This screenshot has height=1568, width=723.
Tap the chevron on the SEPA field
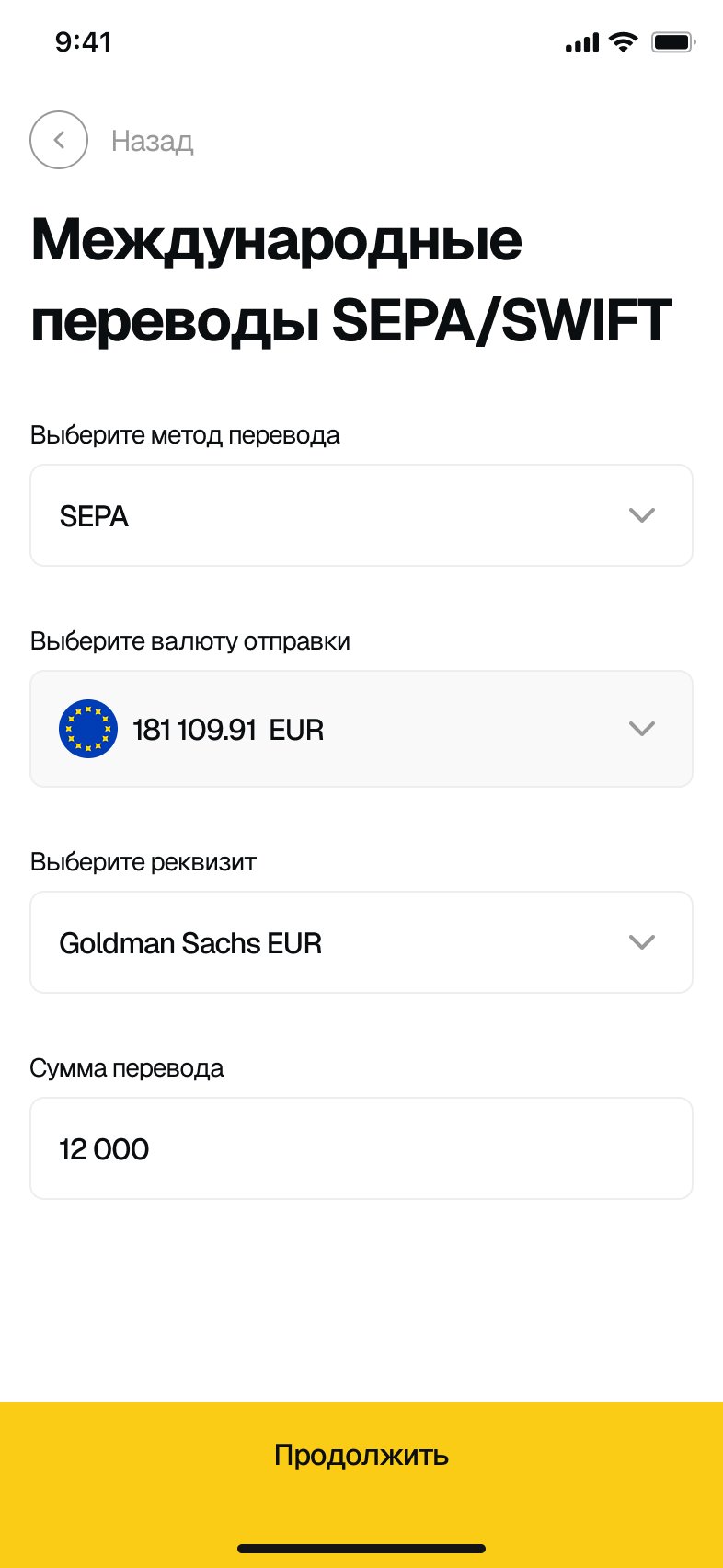[642, 515]
